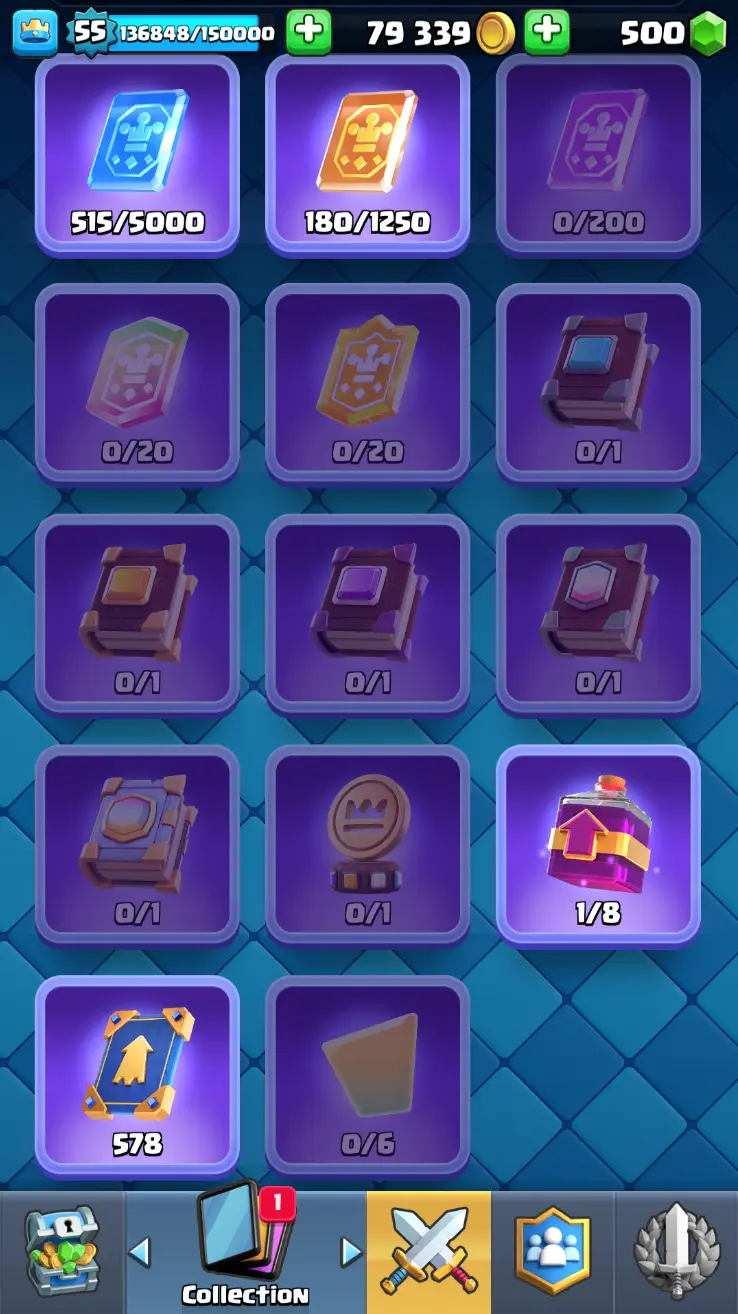The image size is (738, 1314).
Task: View the item showing 0/6
Action: click(367, 1073)
